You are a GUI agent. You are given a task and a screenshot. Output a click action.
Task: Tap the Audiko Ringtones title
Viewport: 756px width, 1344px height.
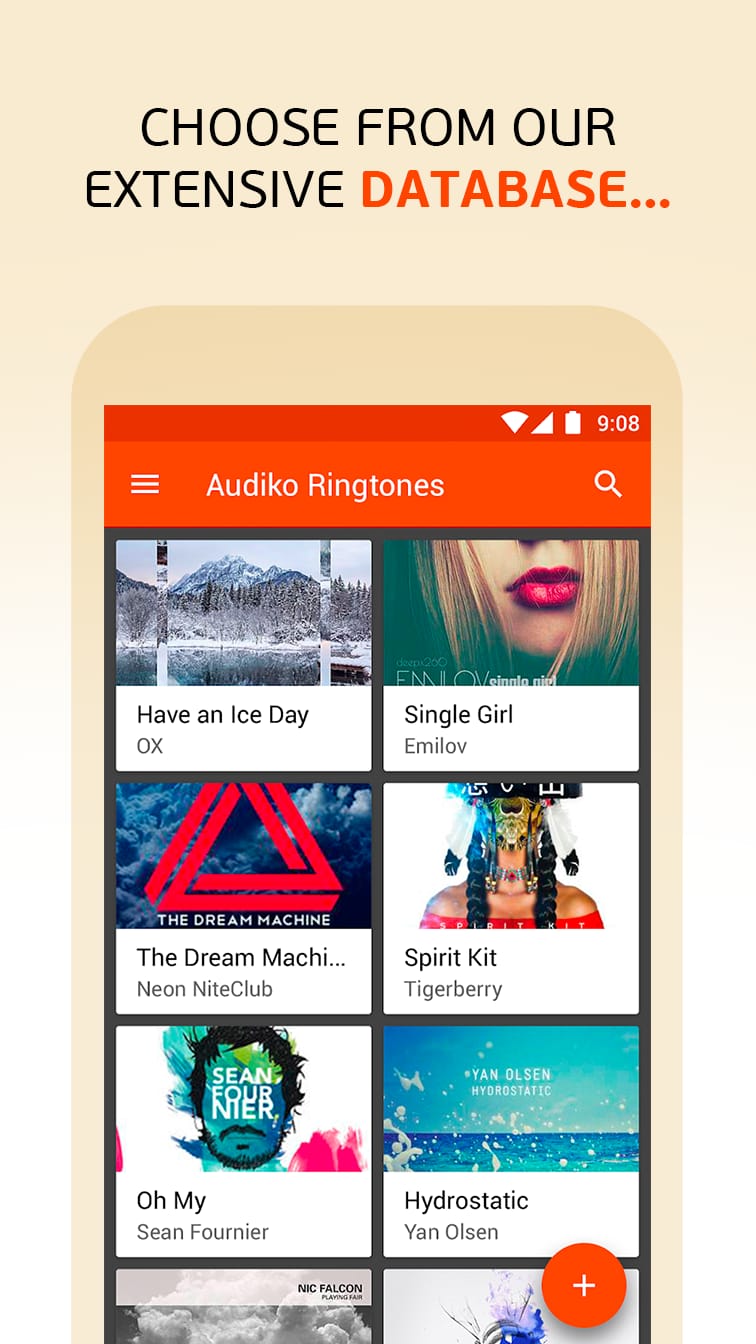pyautogui.click(x=325, y=485)
